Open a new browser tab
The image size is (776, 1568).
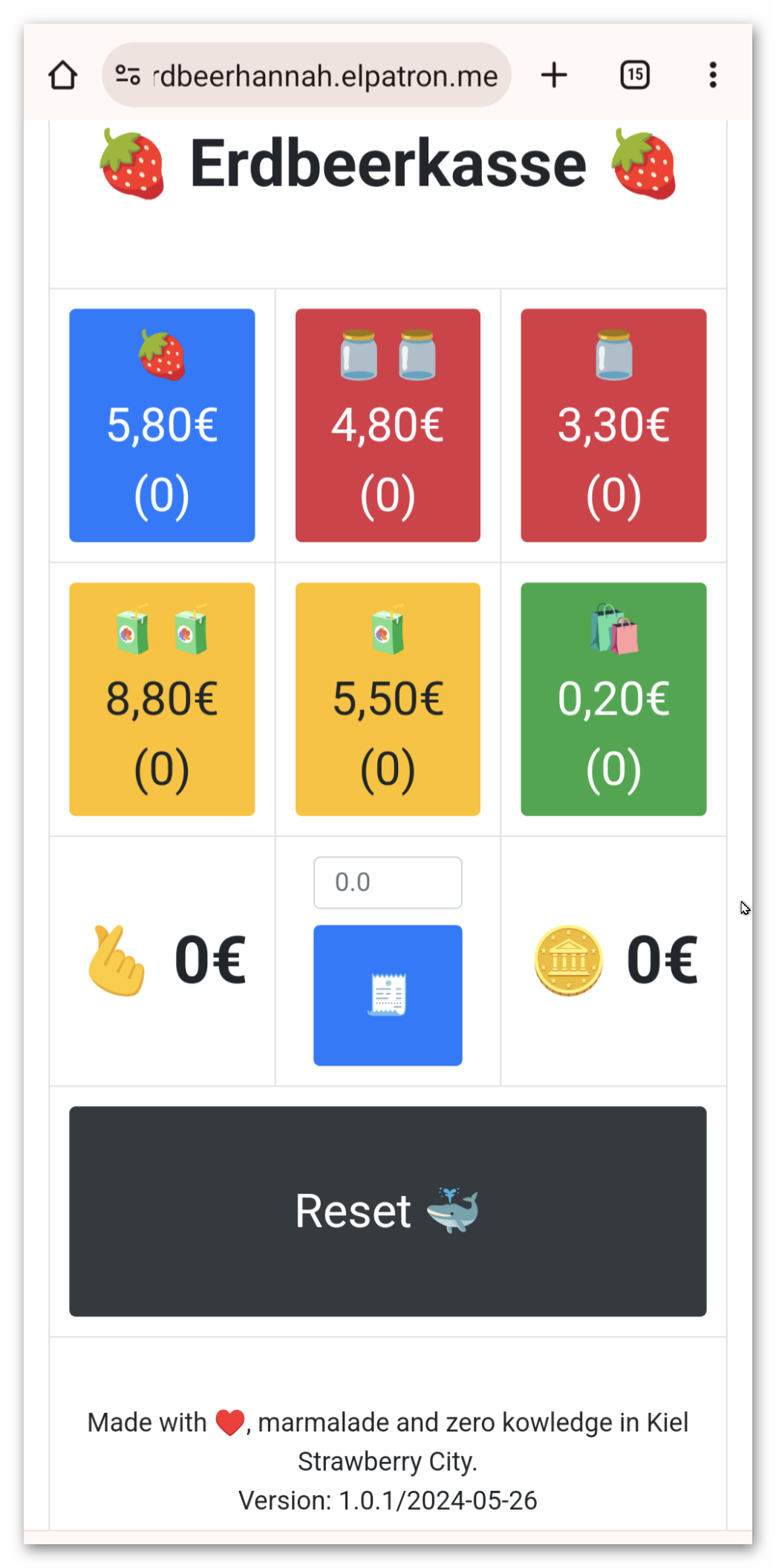[554, 75]
